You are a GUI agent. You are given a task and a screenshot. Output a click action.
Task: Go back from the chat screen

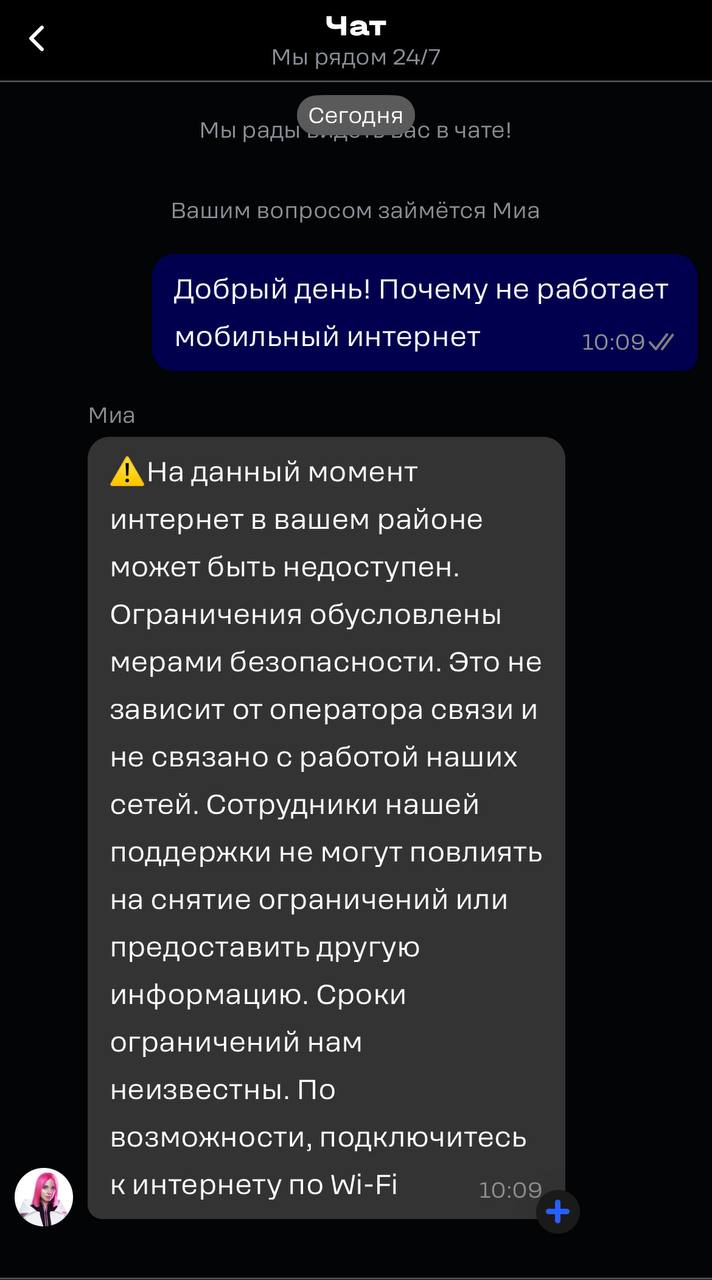point(37,39)
